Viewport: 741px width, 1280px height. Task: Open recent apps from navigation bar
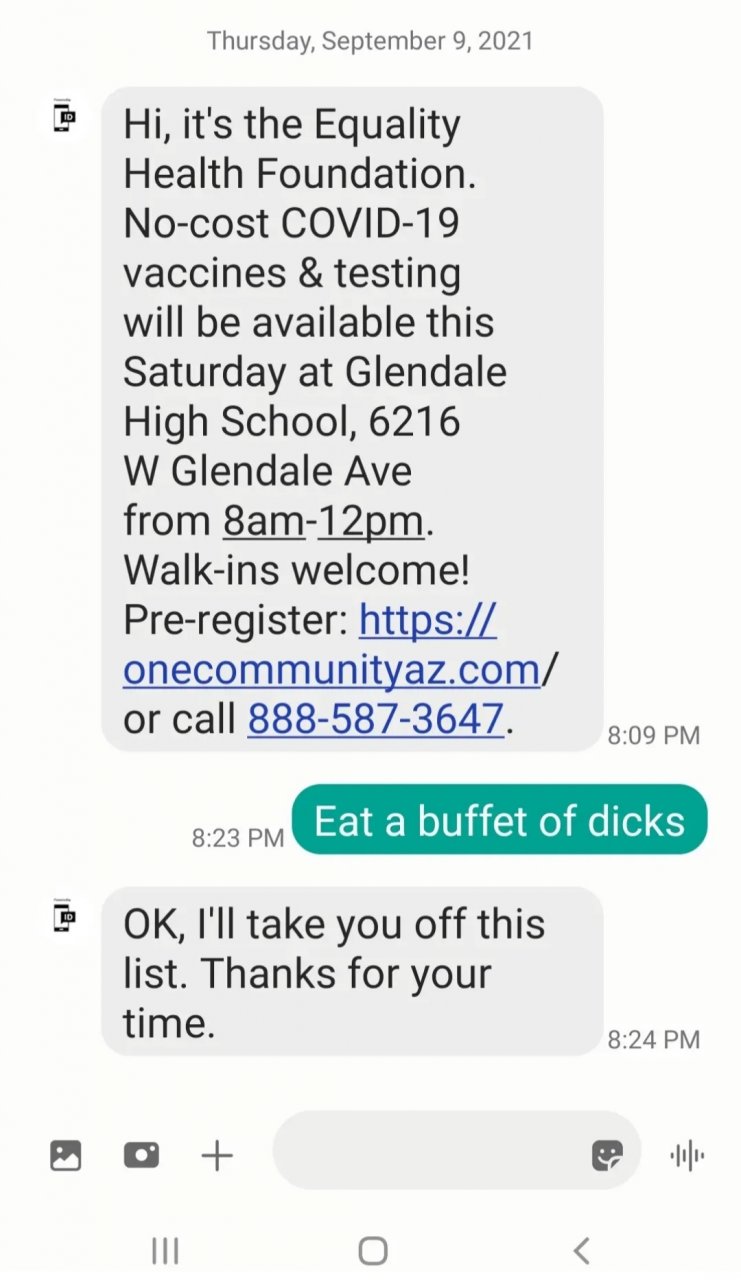[x=164, y=1250]
